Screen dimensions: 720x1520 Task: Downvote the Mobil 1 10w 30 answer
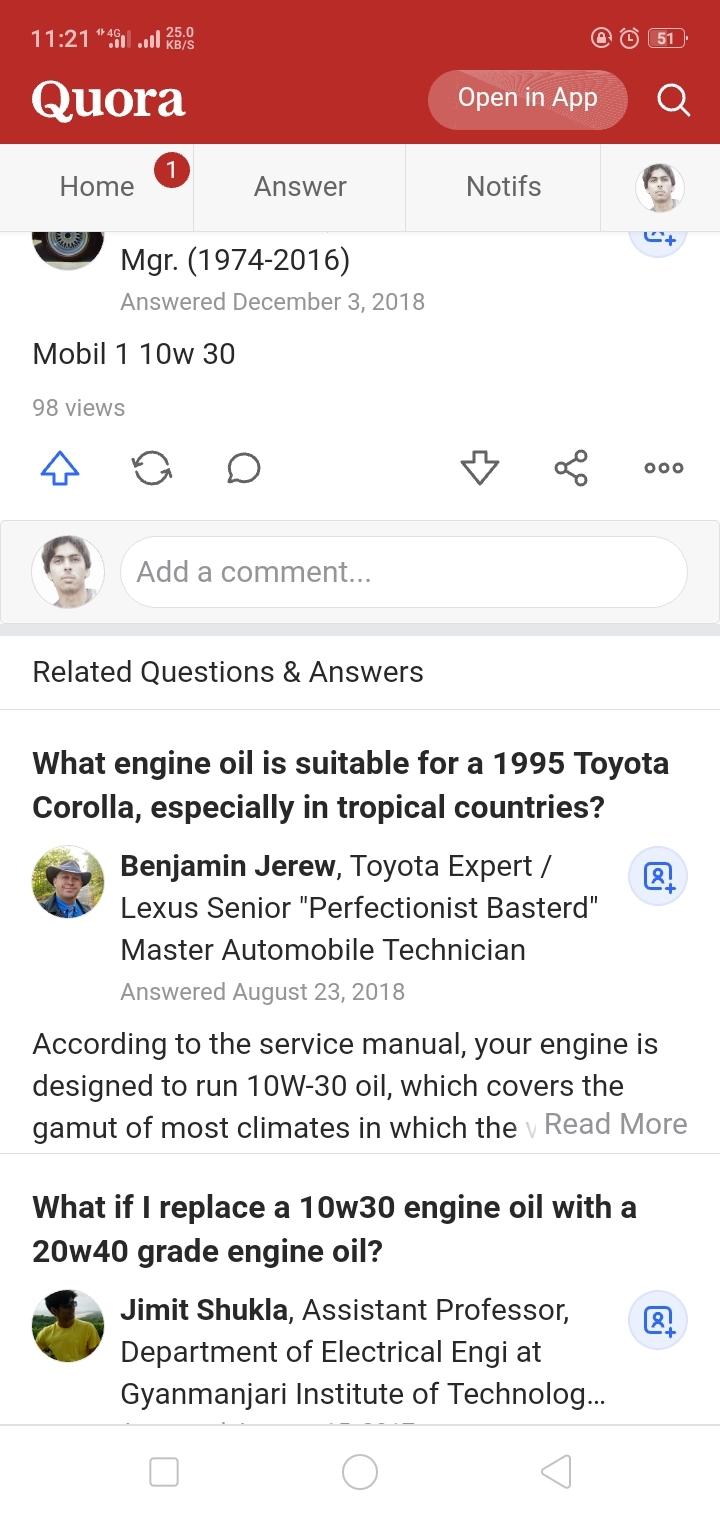click(x=480, y=468)
